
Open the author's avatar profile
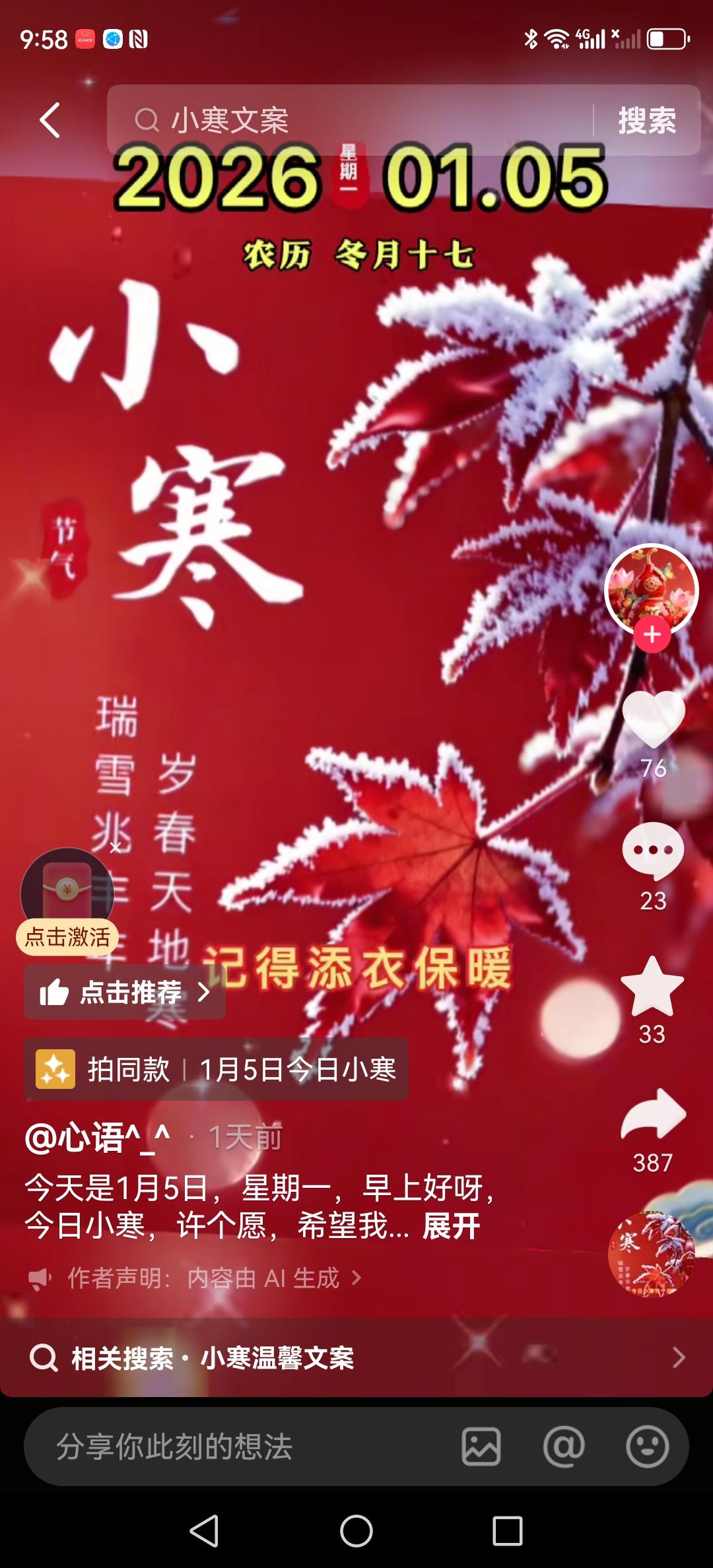point(651,587)
